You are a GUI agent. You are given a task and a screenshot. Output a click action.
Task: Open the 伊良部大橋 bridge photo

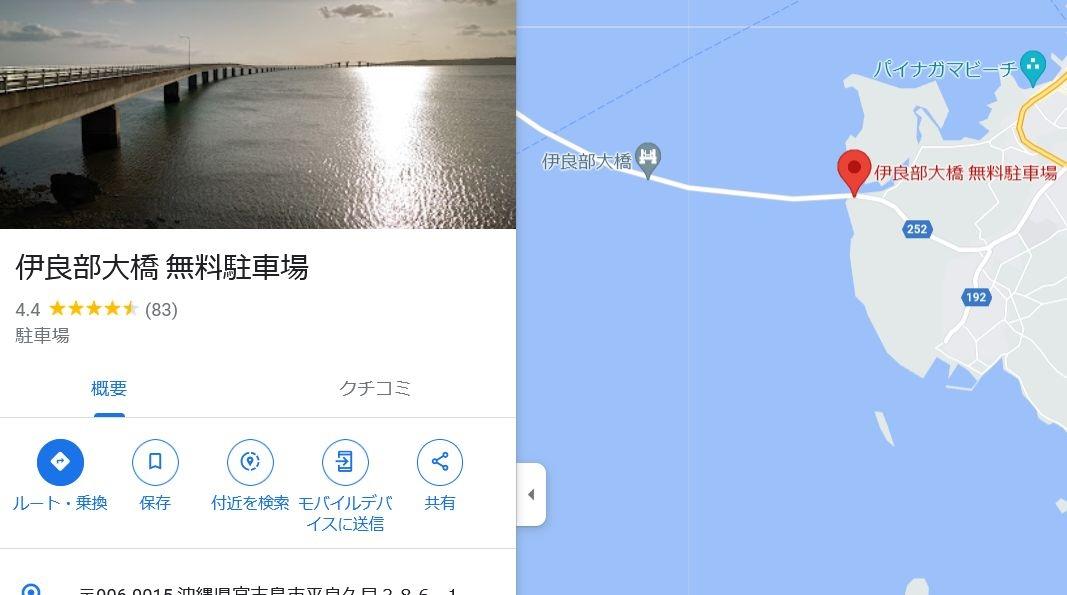pyautogui.click(x=257, y=114)
